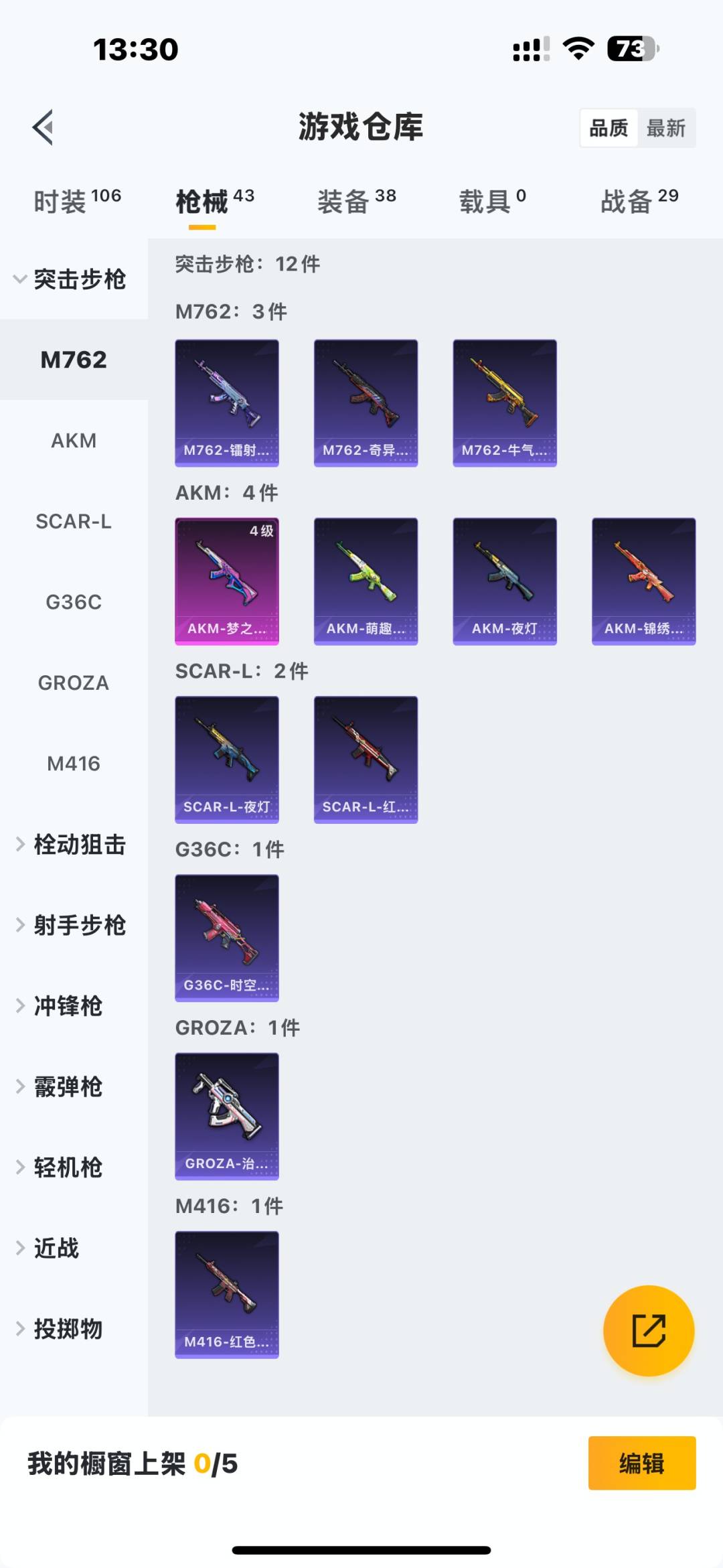Switch to the 装备 tab

[x=356, y=200]
